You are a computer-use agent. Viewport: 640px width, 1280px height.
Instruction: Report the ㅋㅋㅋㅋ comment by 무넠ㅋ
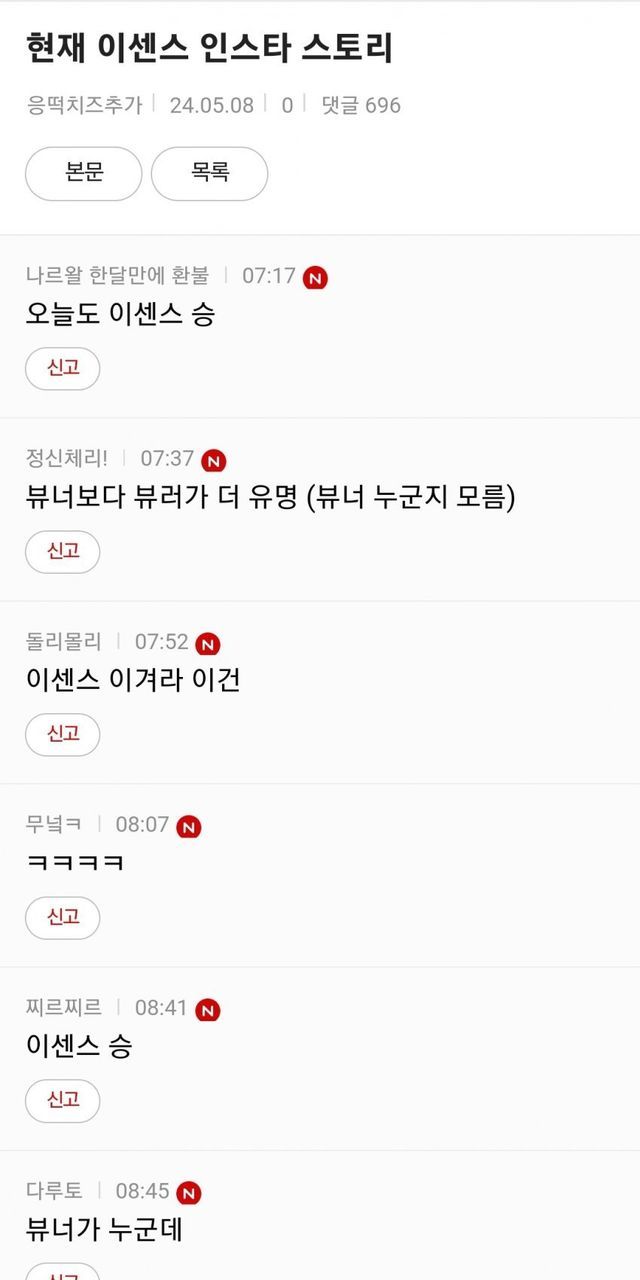[63, 917]
